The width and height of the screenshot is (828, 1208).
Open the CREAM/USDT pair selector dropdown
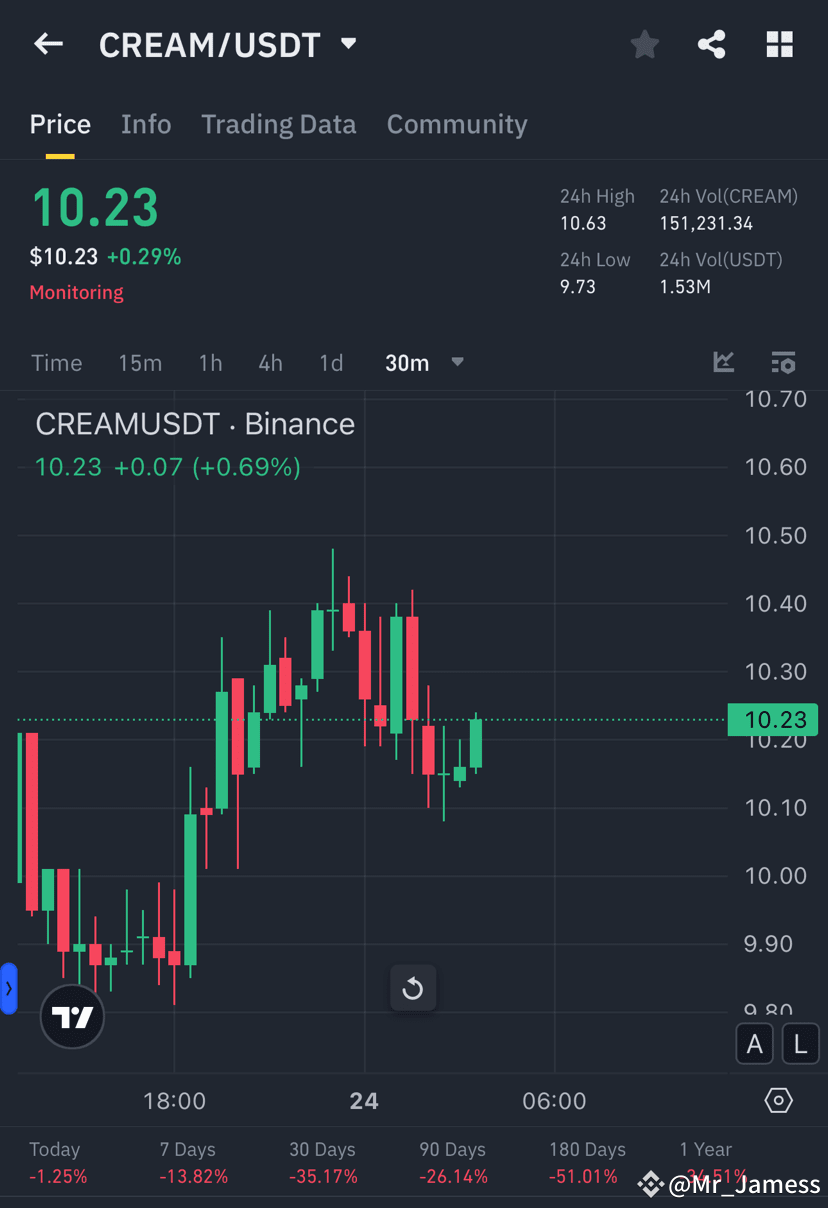tap(347, 44)
